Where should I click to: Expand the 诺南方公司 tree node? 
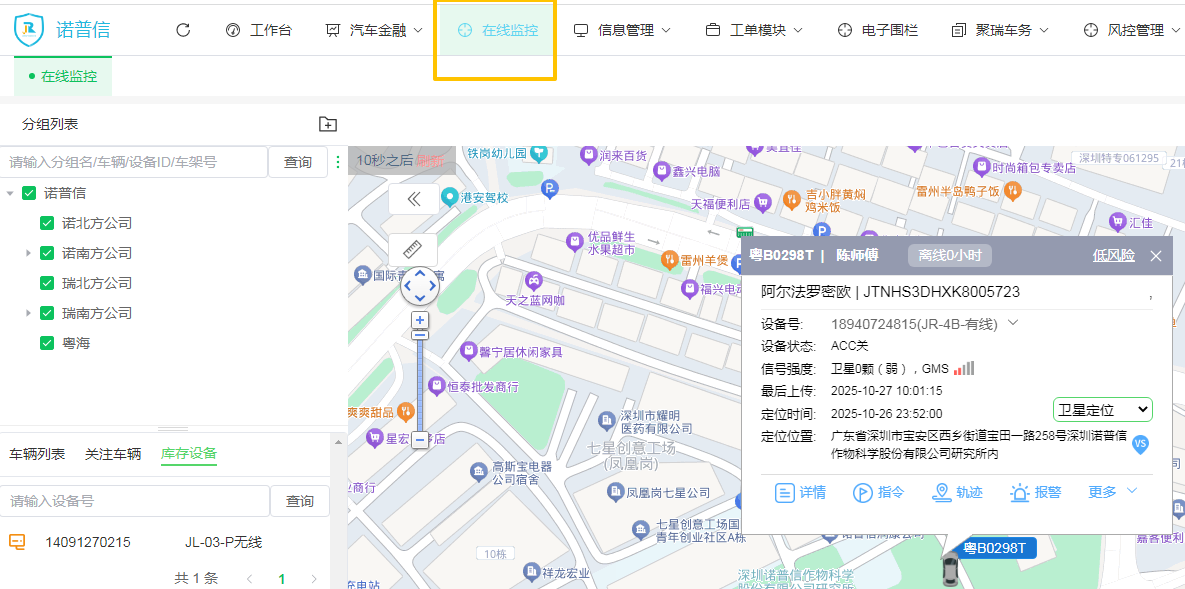point(29,253)
